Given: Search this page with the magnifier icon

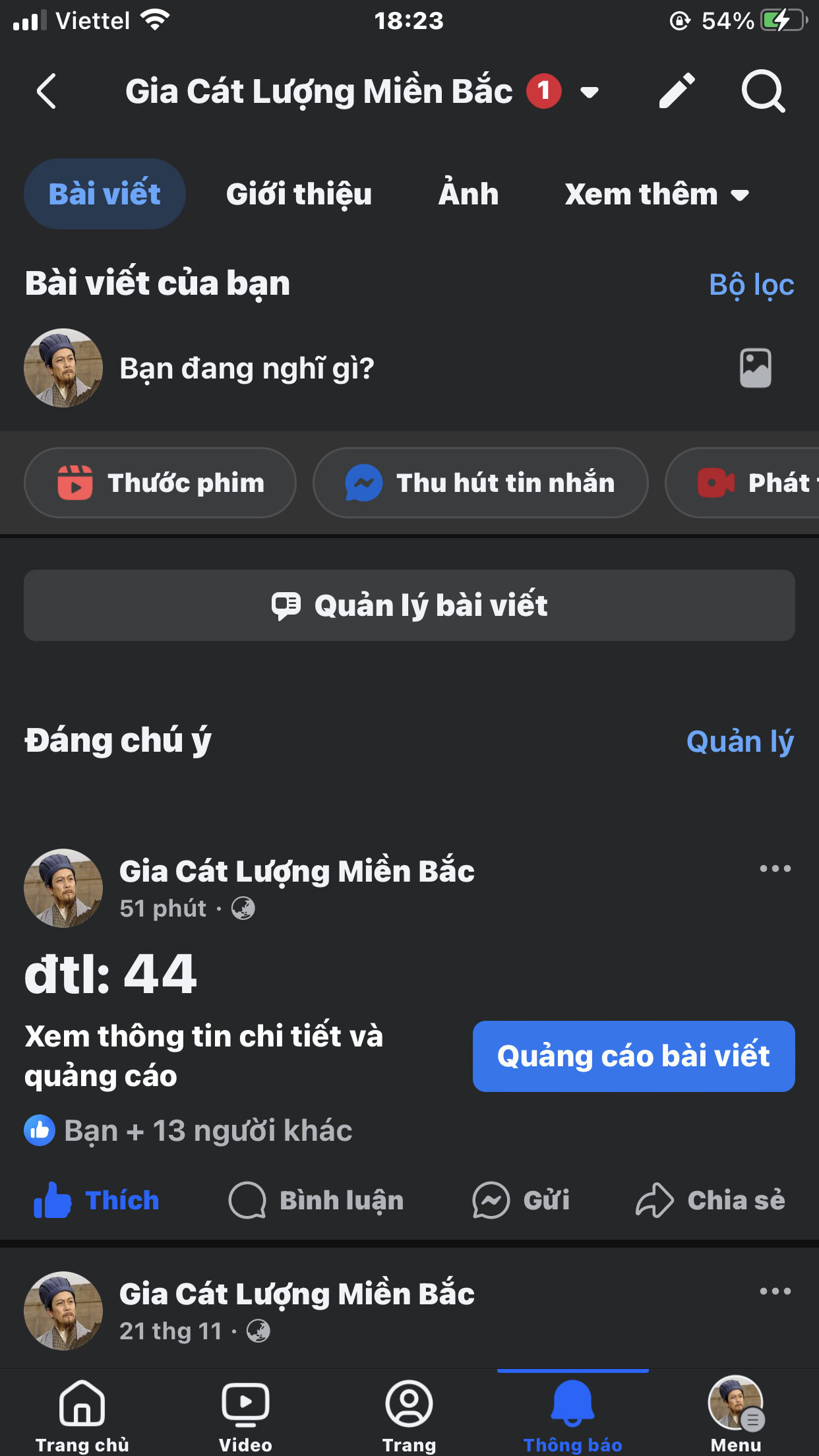Looking at the screenshot, I should pos(762,91).
